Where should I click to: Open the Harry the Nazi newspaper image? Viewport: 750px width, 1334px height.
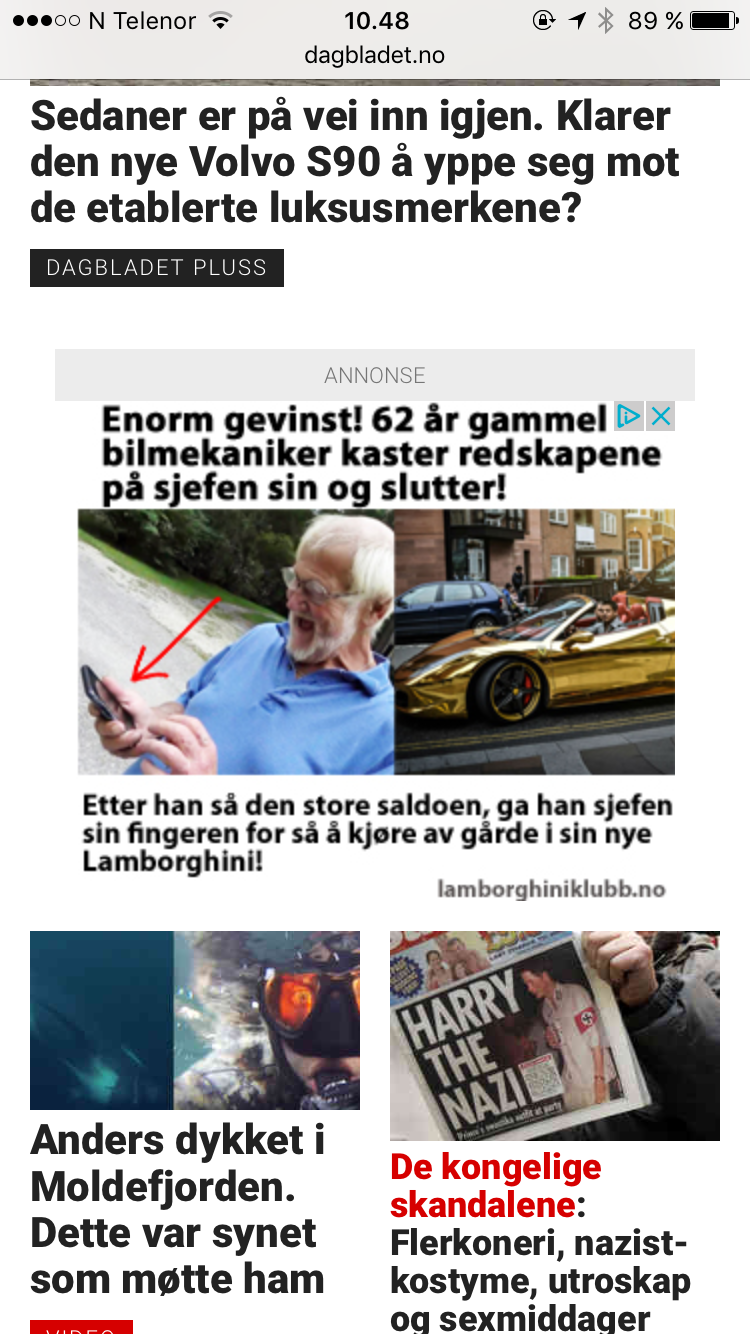click(555, 1036)
